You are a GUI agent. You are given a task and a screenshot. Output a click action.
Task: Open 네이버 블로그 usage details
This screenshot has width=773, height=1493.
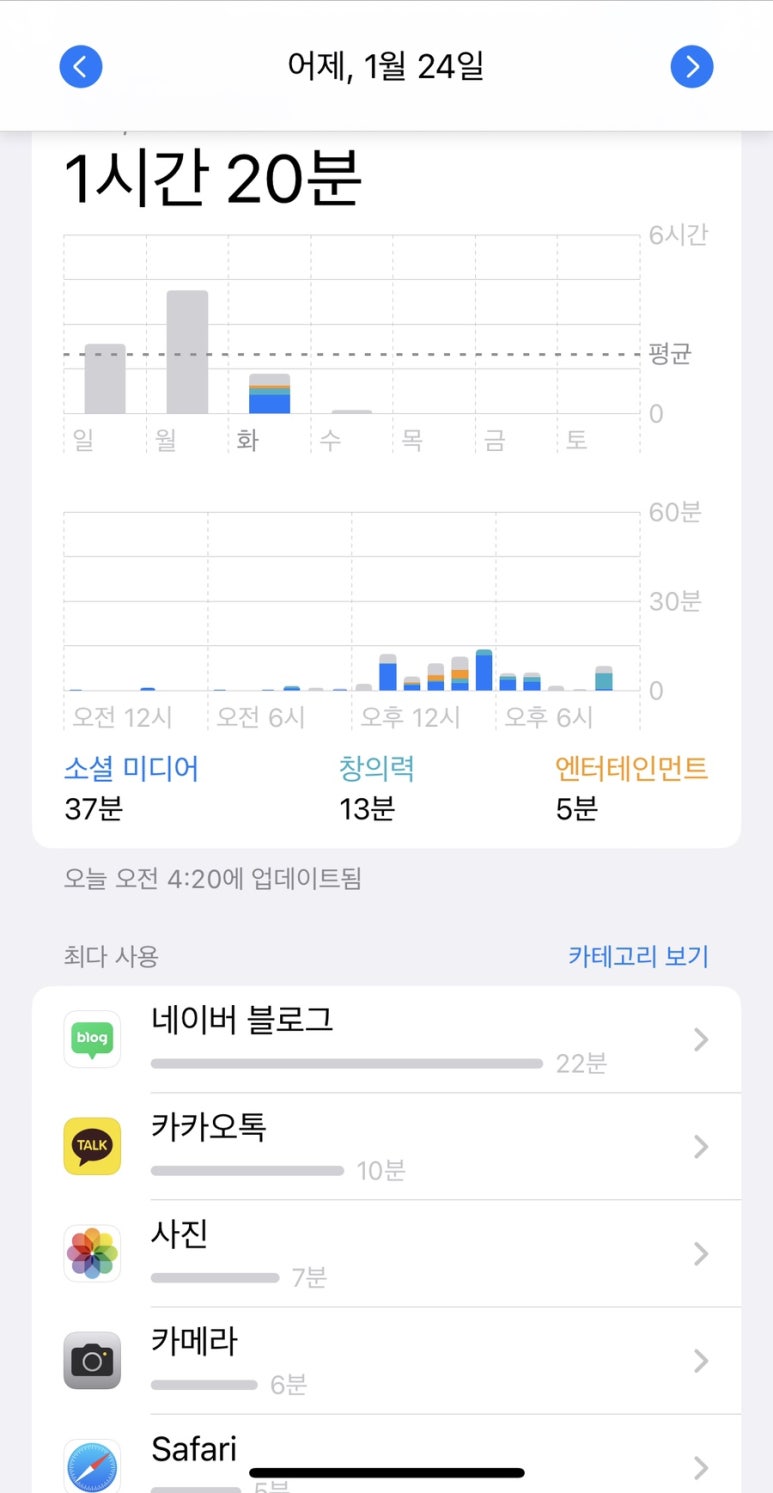tap(386, 1040)
